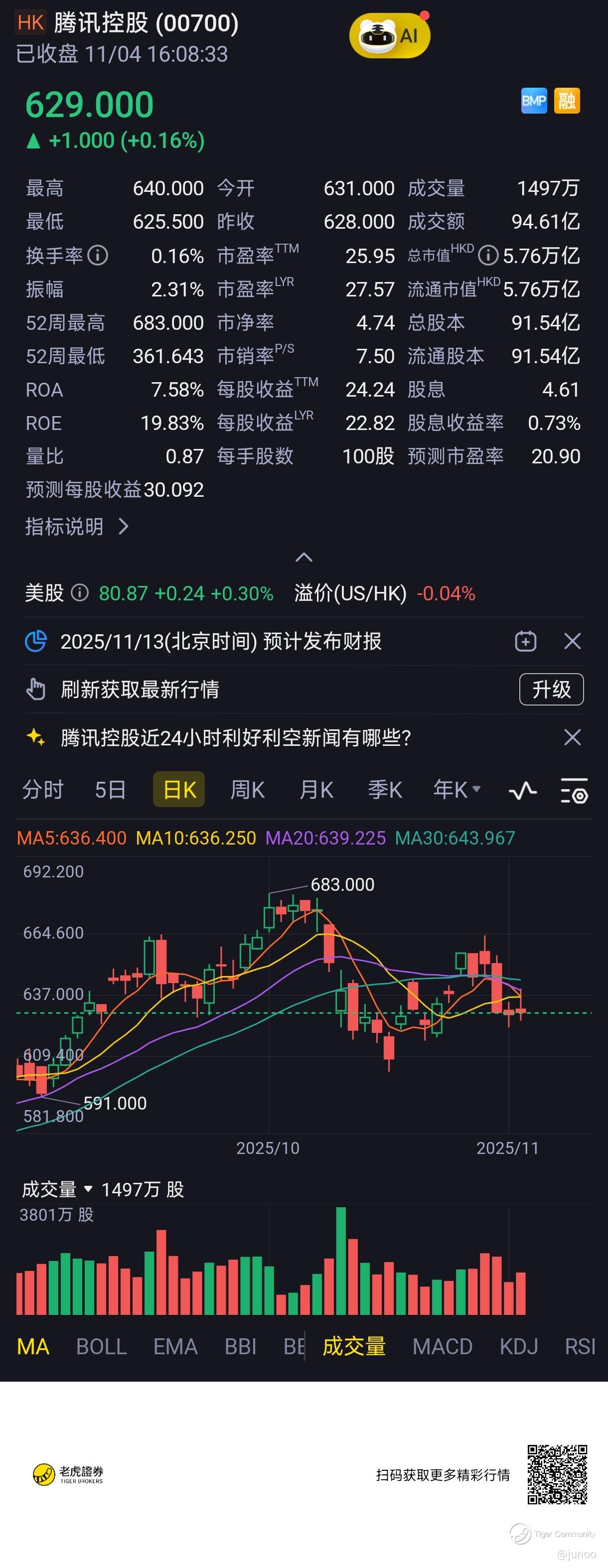Open the AI assistant mascot icon
Viewport: 608px width, 1568px height.
tap(390, 36)
